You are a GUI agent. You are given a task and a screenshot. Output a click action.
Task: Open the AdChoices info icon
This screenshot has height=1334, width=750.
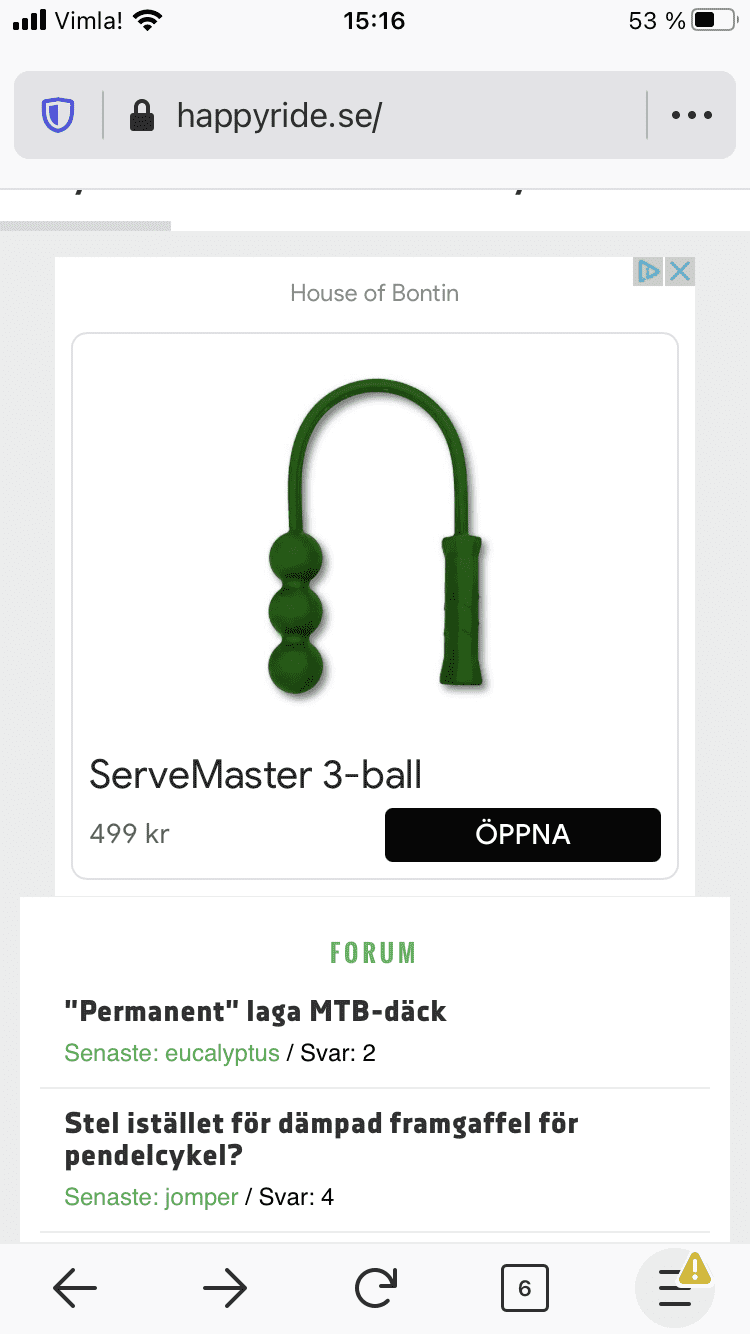pos(649,271)
